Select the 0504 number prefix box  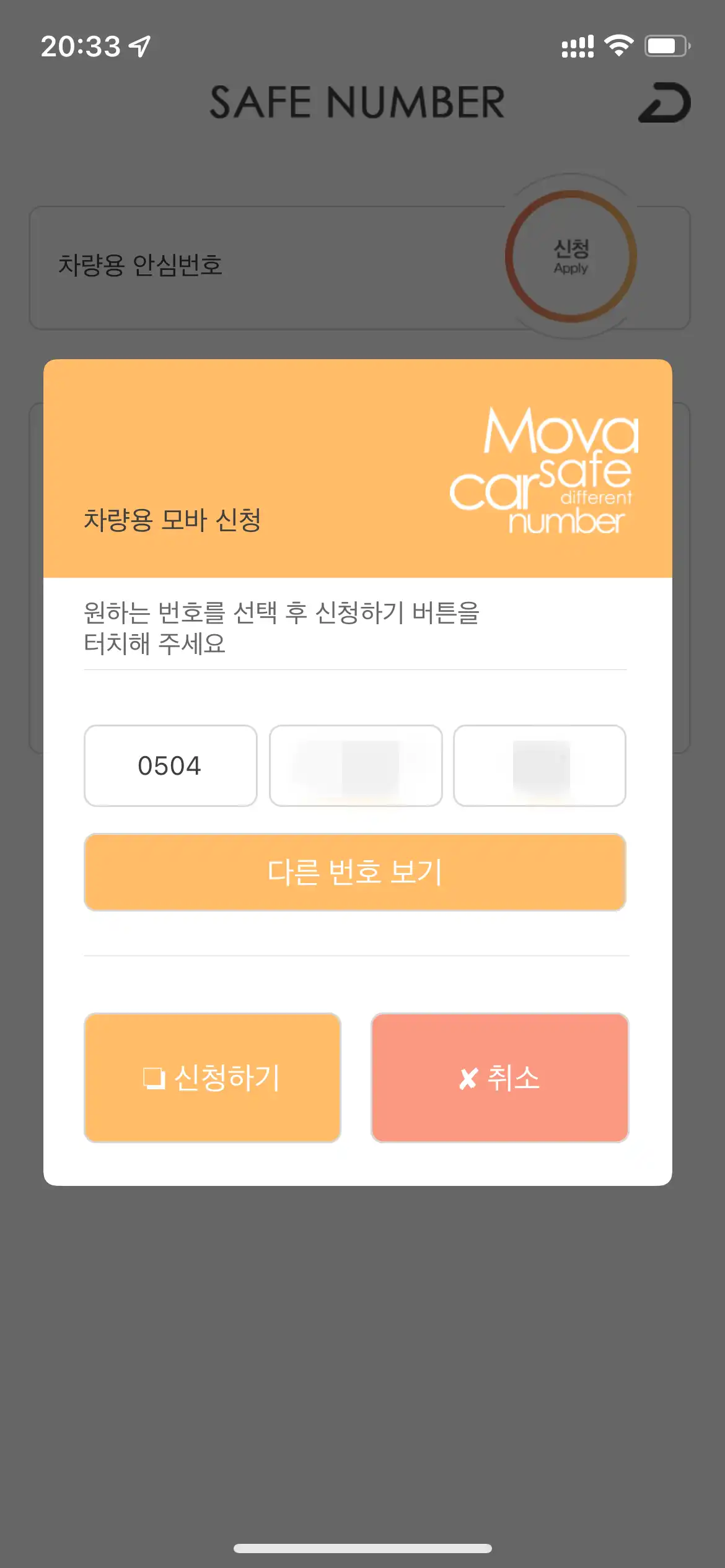[x=170, y=766]
